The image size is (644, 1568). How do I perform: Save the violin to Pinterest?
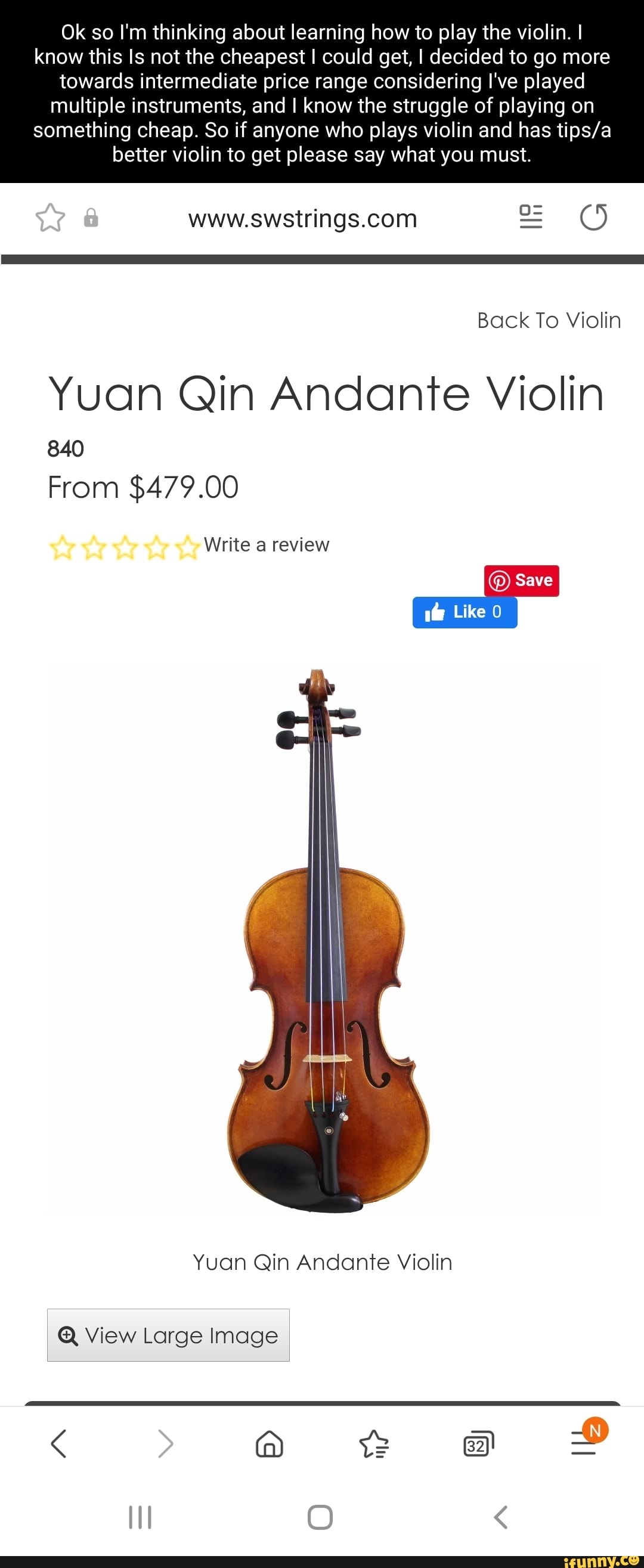pos(521,580)
